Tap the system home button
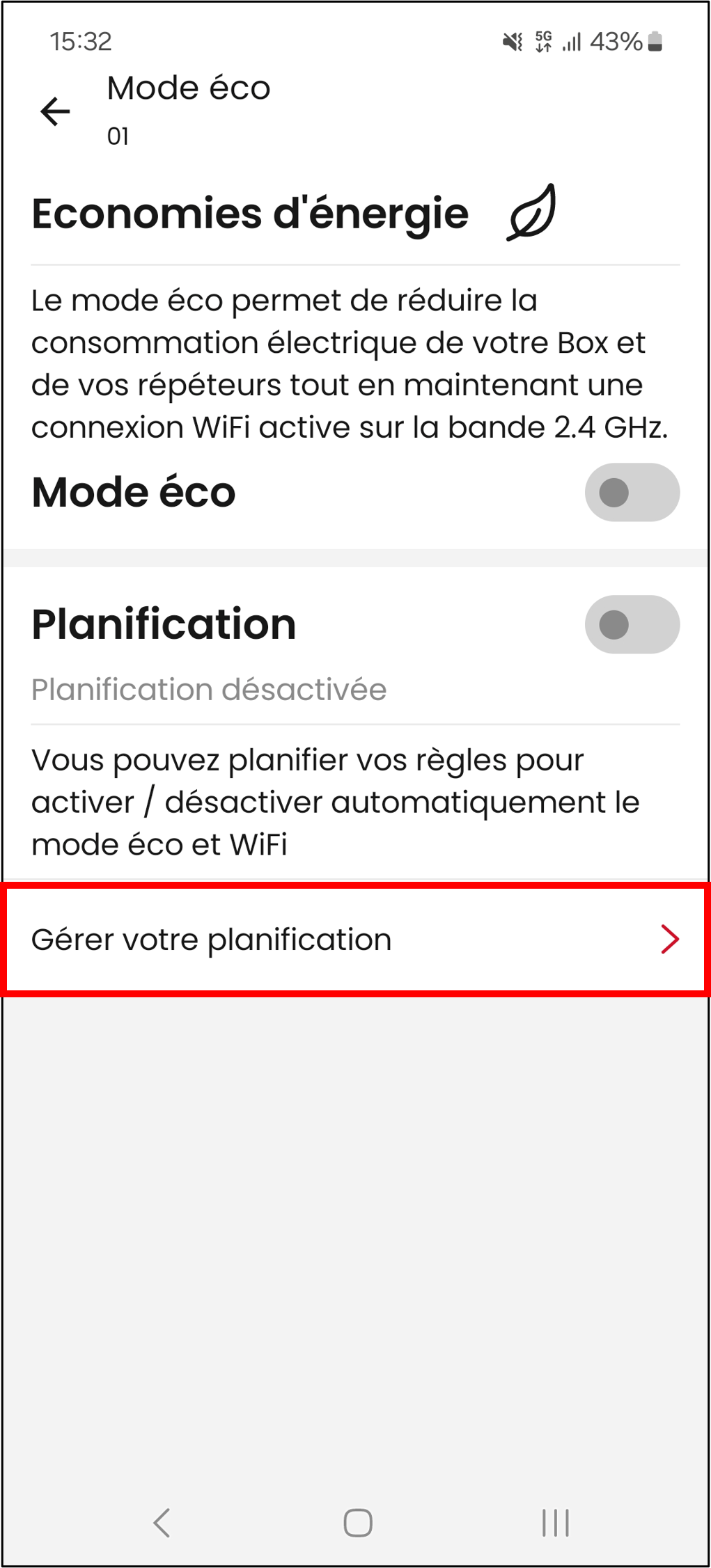Viewport: 711px width, 1568px height. 358,1522
